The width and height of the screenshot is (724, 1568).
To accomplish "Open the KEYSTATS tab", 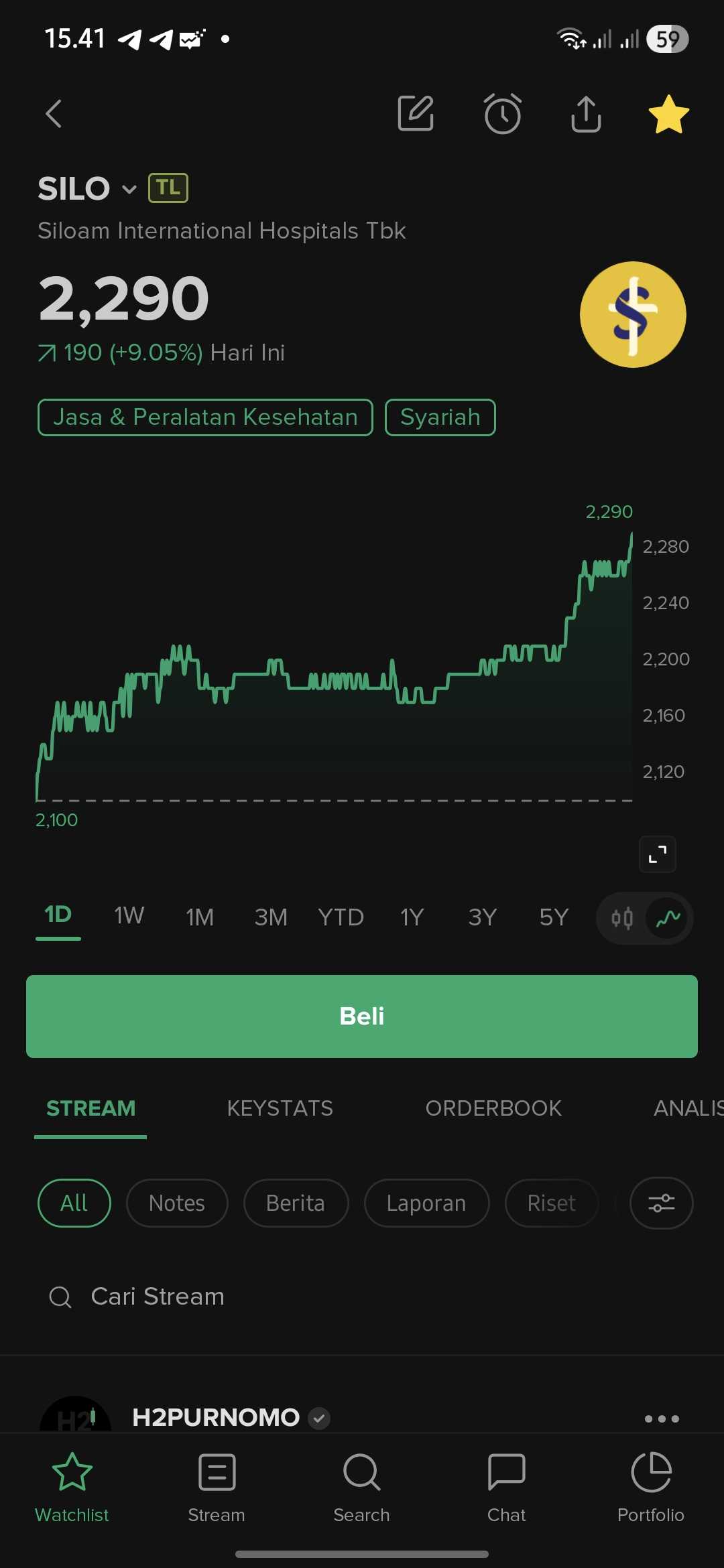I will point(280,1108).
